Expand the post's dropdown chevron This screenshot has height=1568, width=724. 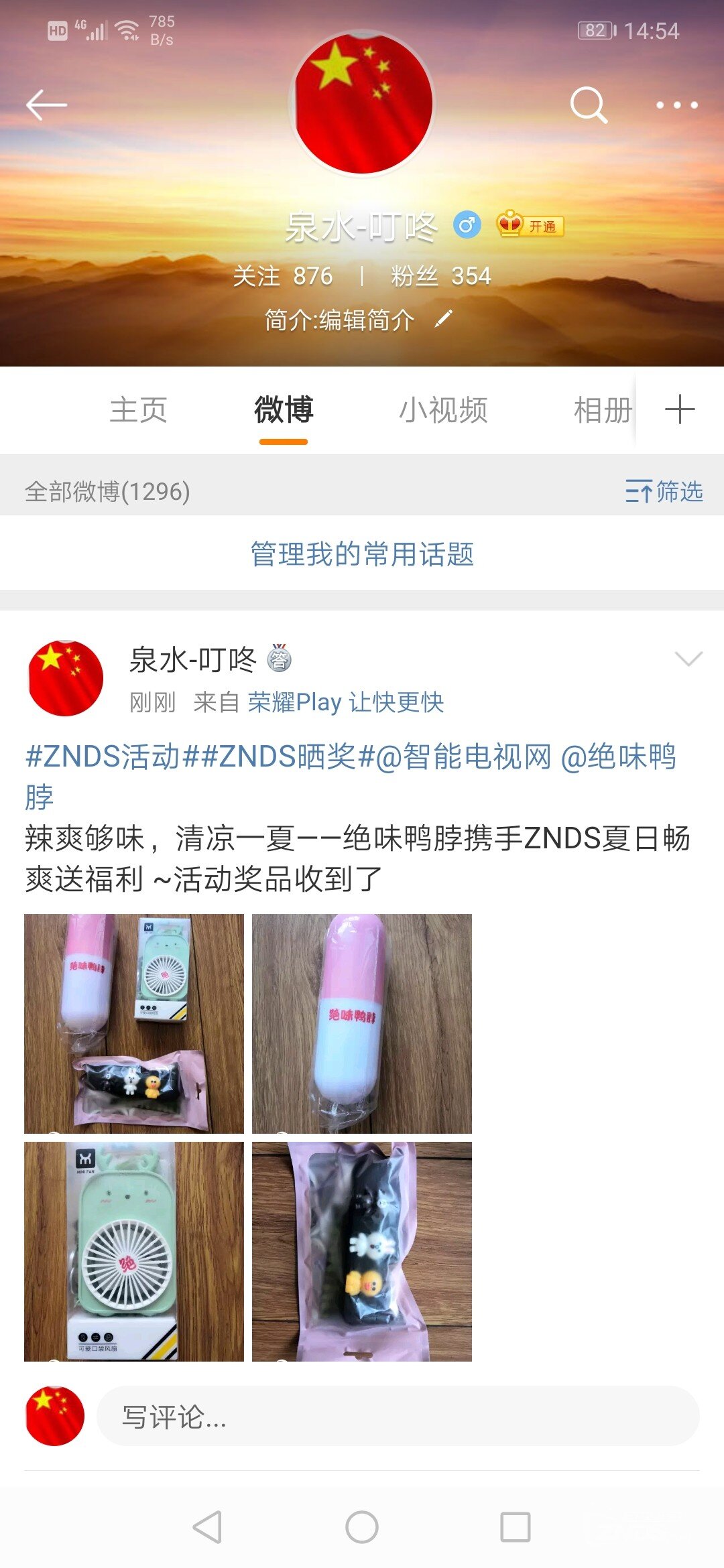coord(688,659)
